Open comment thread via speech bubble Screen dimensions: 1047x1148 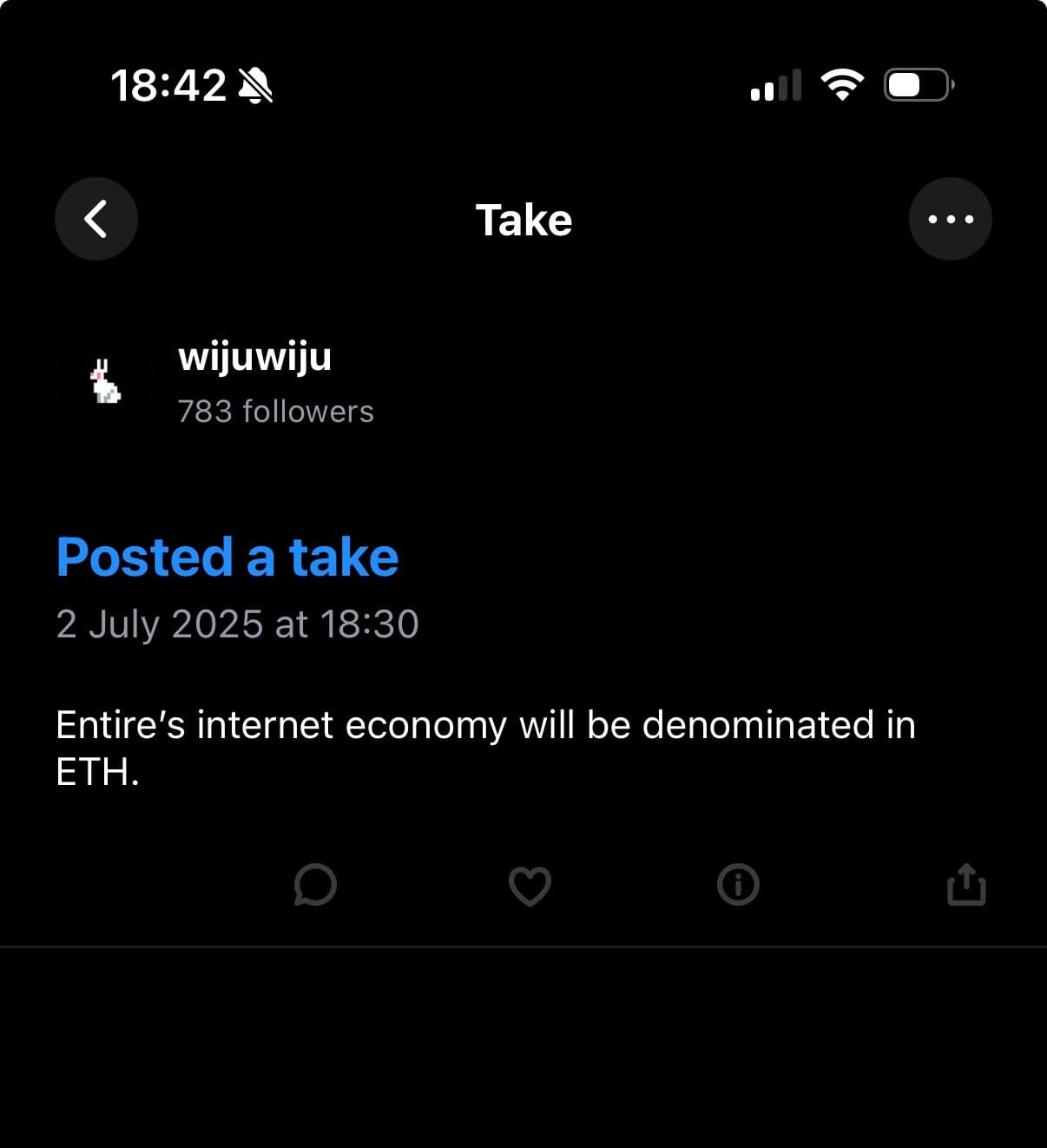tap(314, 885)
